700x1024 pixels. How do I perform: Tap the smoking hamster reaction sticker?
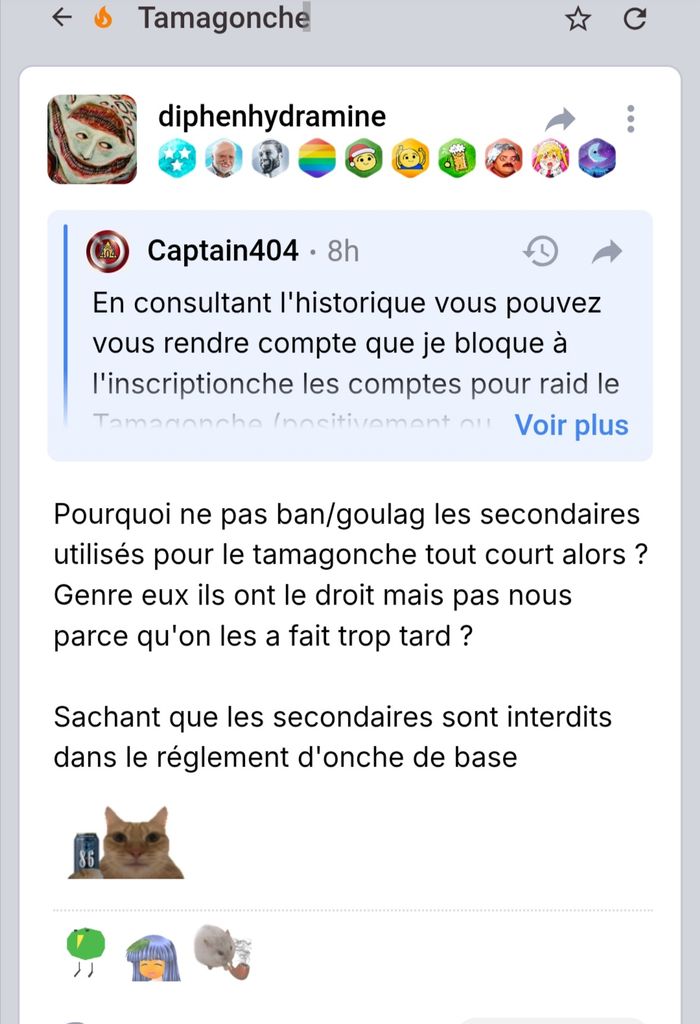tap(220, 951)
